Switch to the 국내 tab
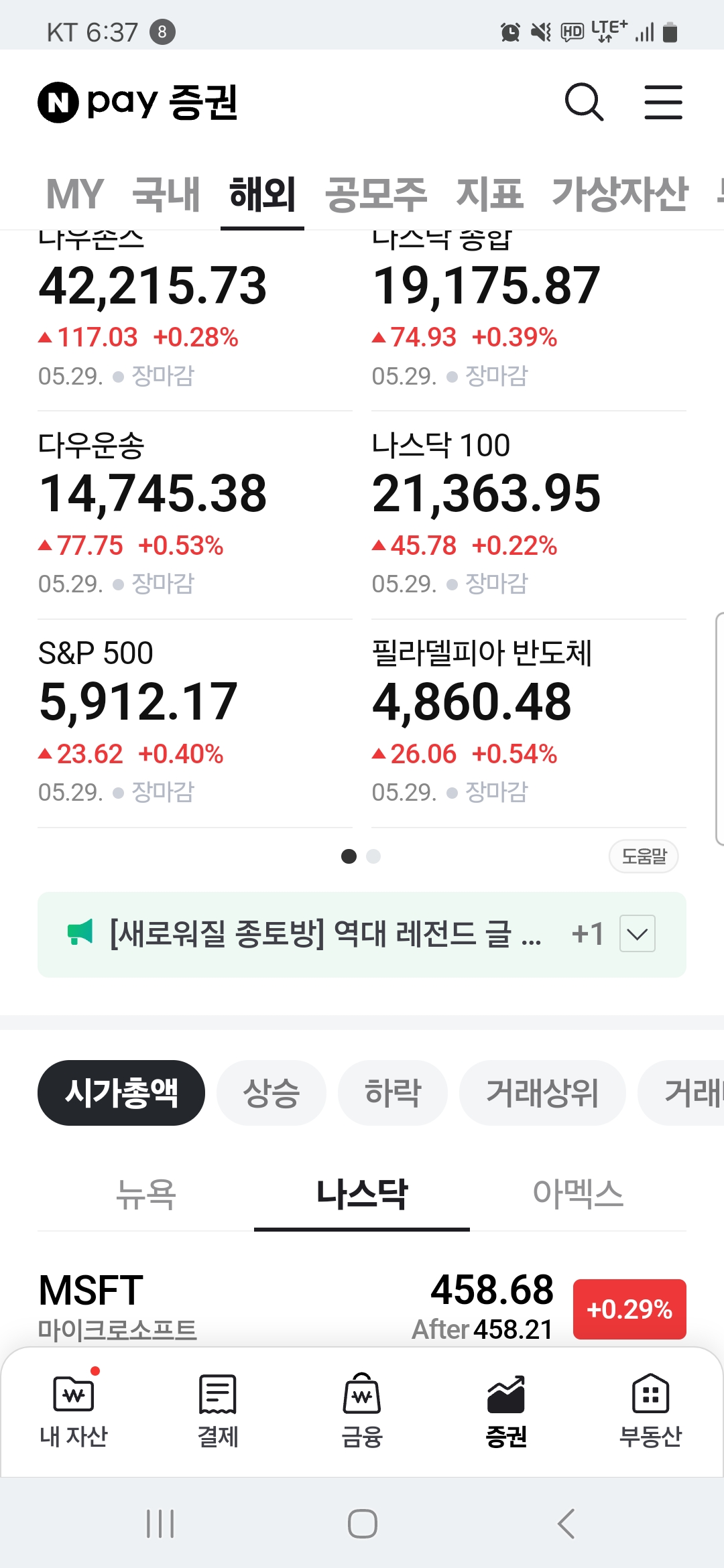 point(166,194)
